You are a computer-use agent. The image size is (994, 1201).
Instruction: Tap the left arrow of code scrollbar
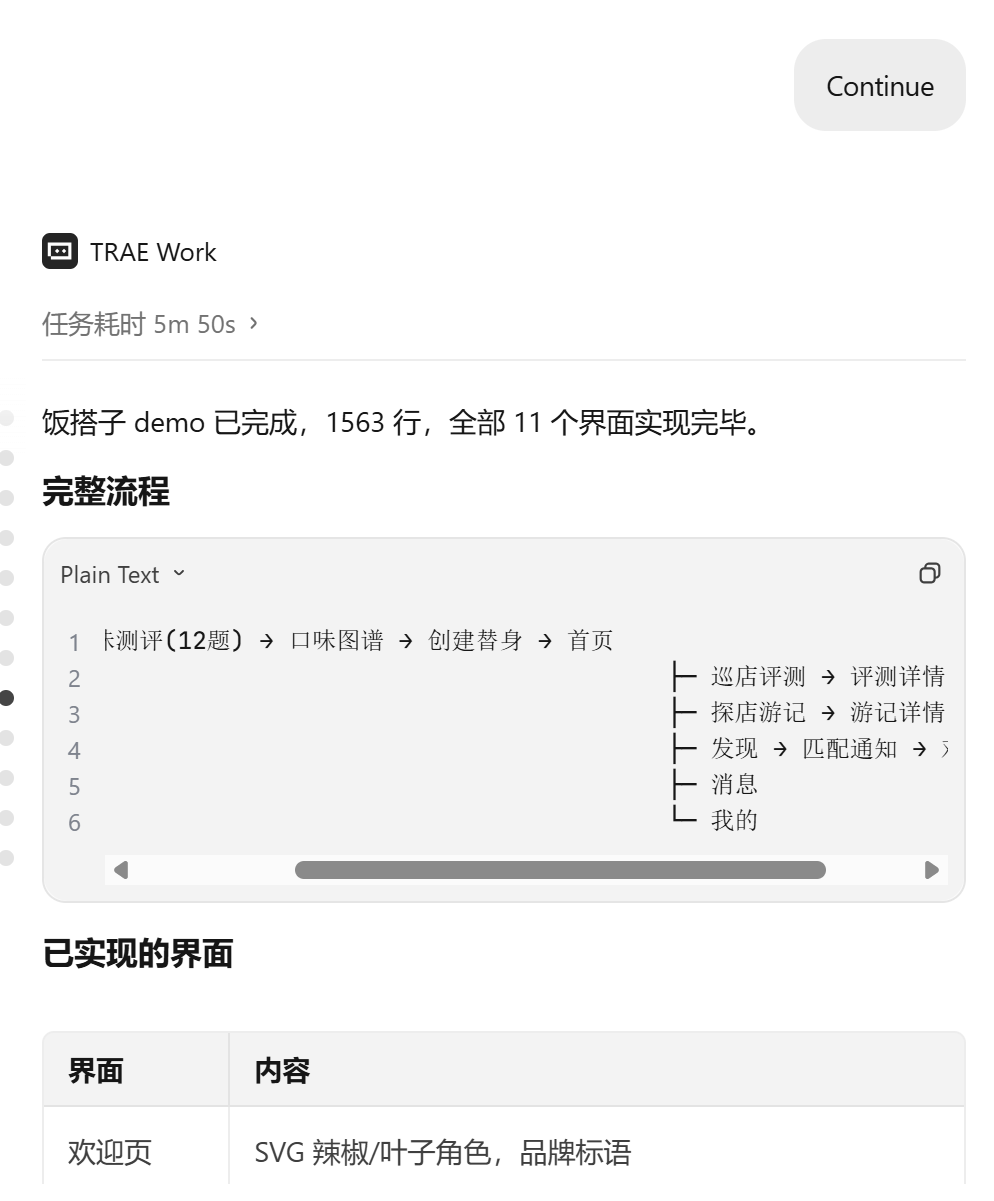(x=121, y=870)
